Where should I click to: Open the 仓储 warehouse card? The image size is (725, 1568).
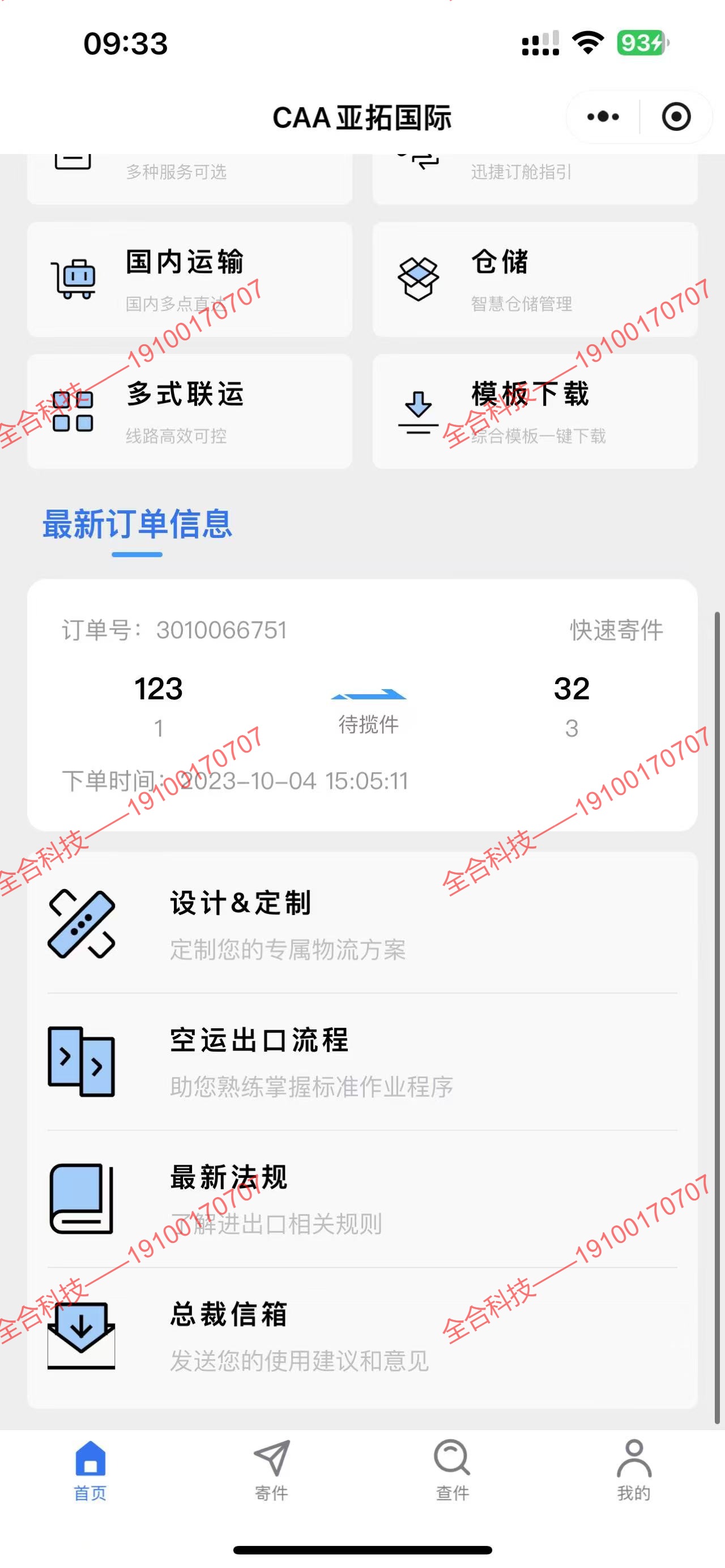tap(535, 279)
